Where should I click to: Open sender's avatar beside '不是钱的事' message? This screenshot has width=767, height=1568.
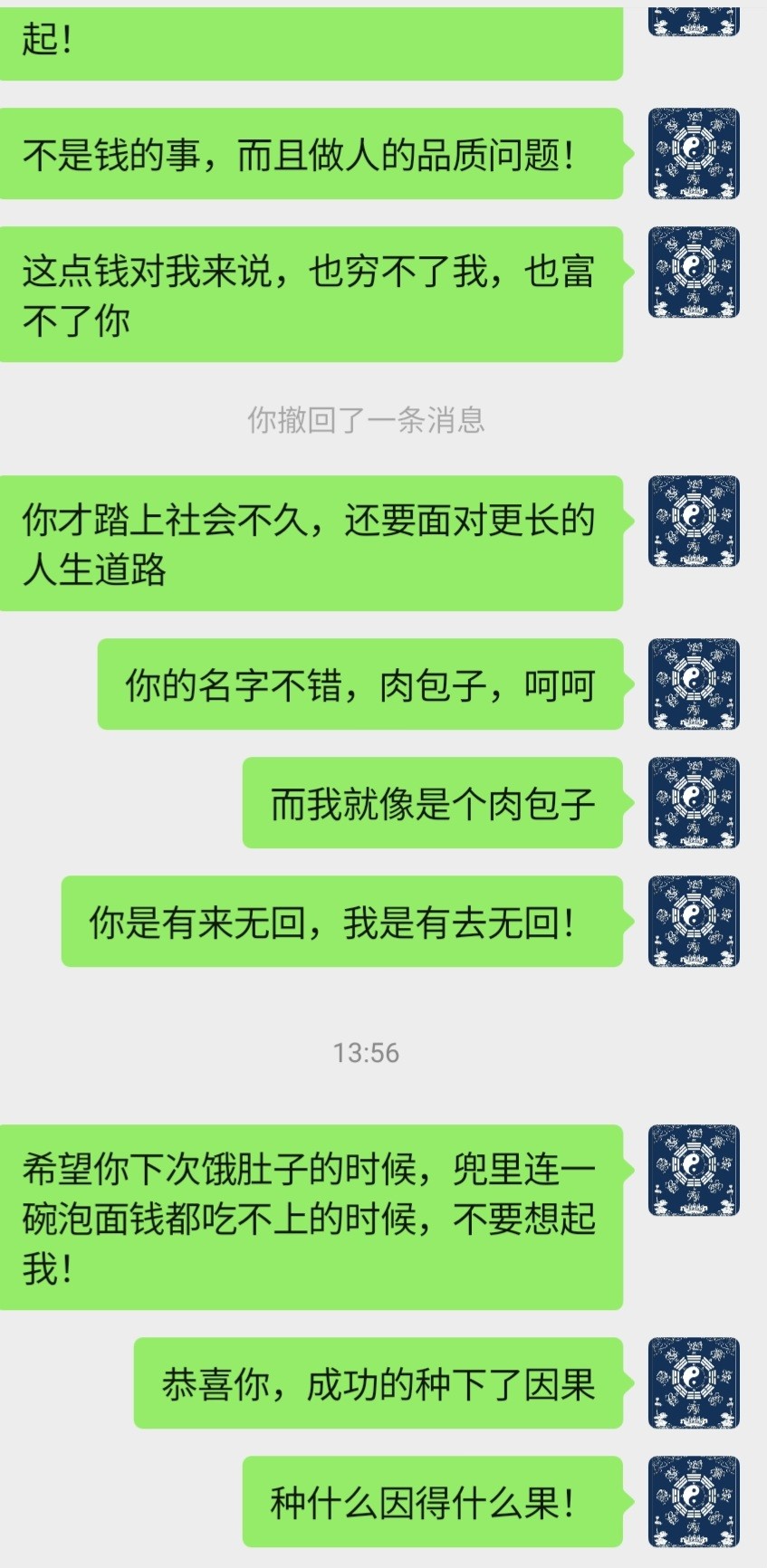coord(694,154)
